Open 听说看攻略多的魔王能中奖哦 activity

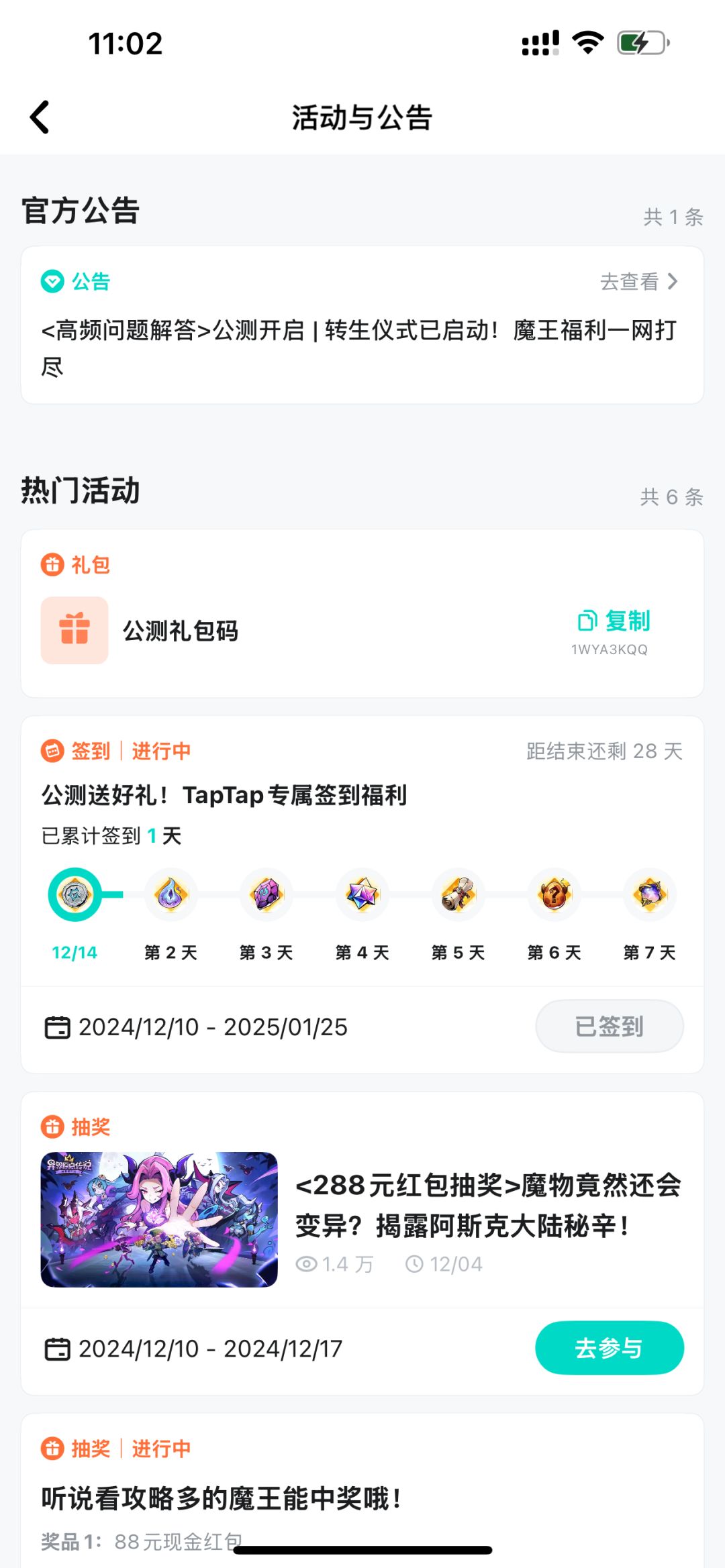[x=222, y=1498]
